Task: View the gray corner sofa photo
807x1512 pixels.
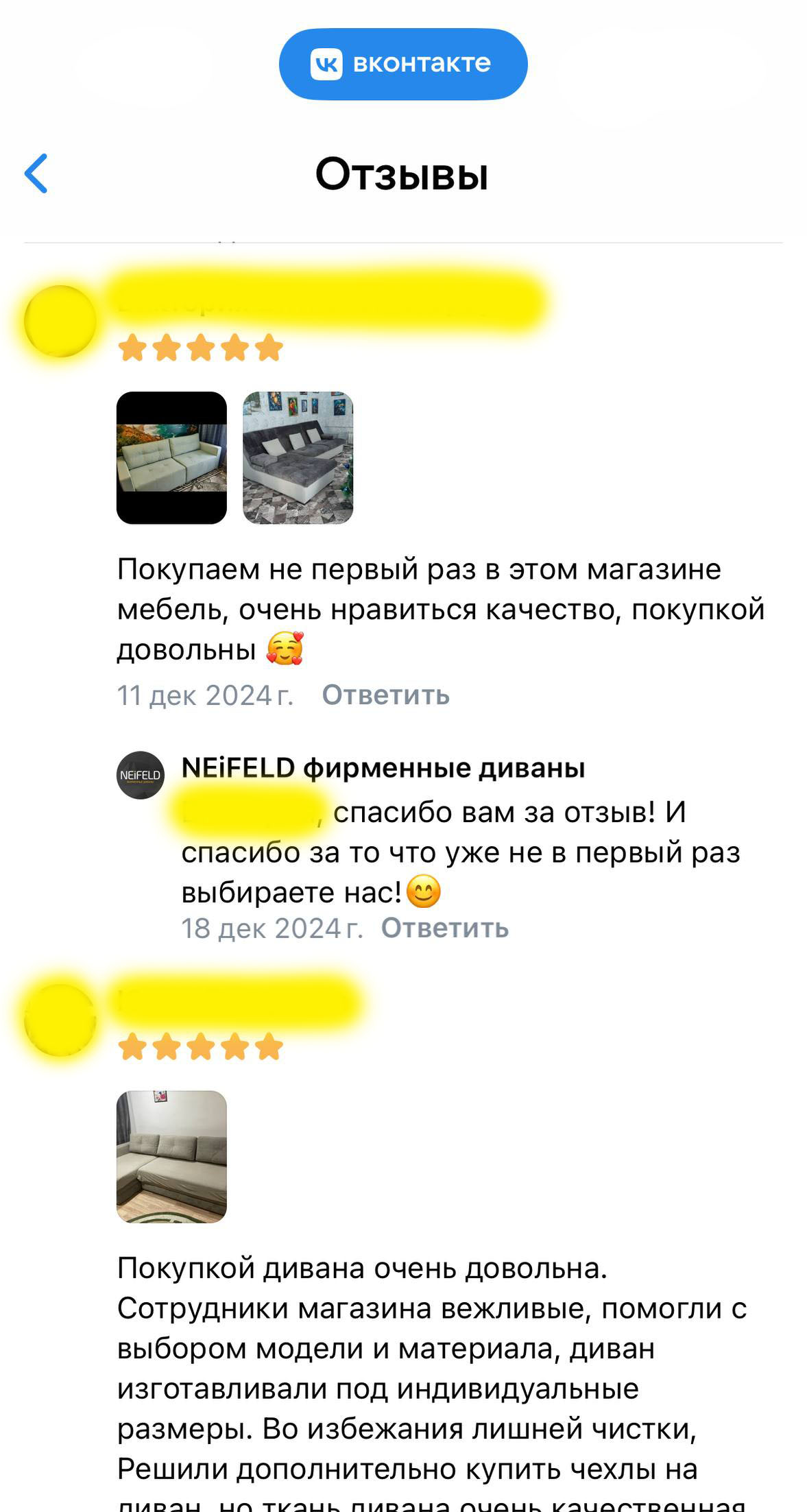Action: coord(298,458)
